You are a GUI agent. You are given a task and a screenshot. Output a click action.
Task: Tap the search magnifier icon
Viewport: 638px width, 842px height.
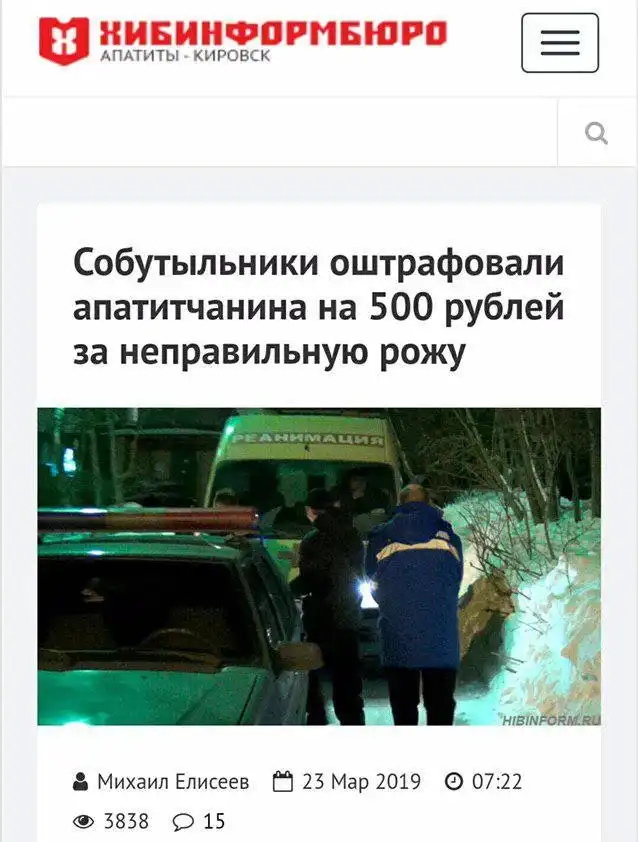click(597, 133)
